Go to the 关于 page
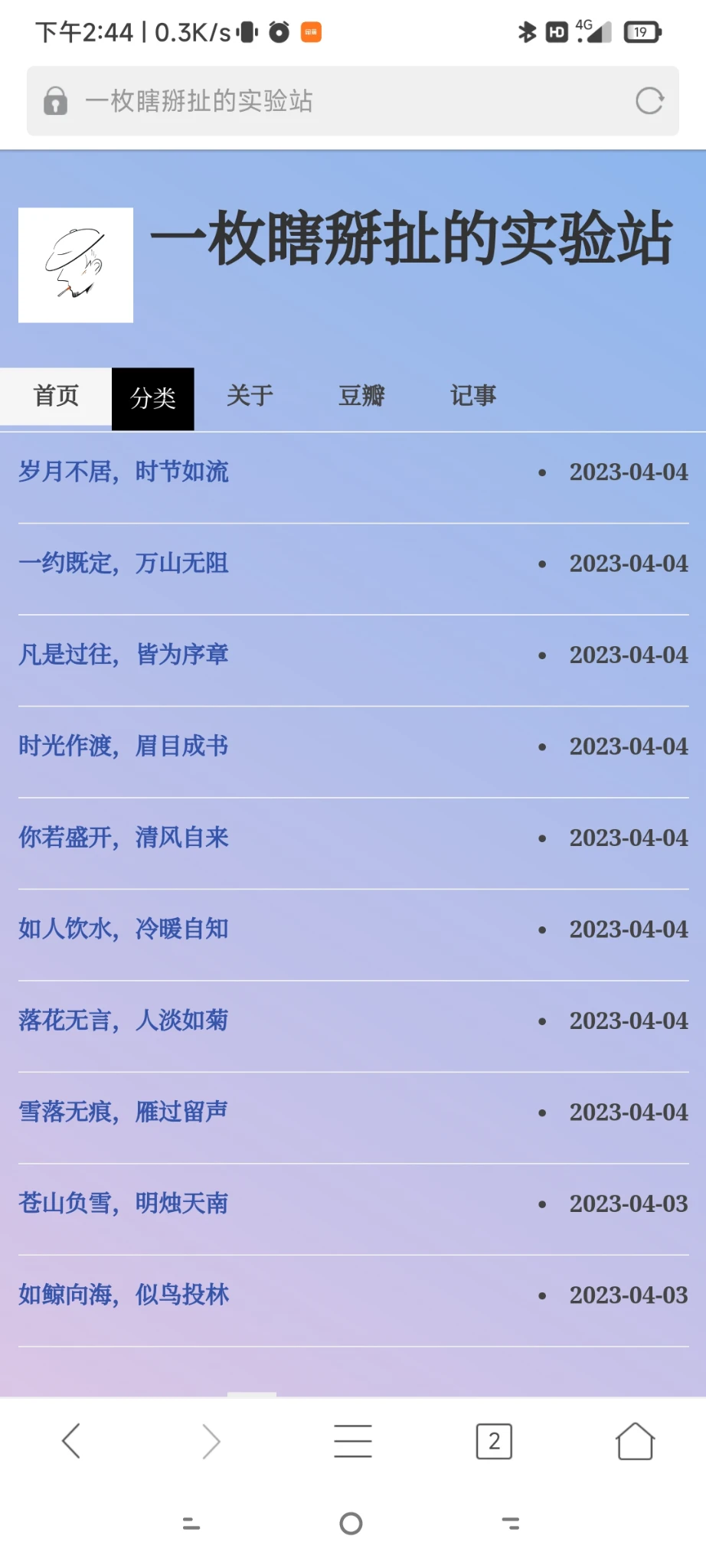Viewport: 706px width, 1568px height. tap(250, 396)
